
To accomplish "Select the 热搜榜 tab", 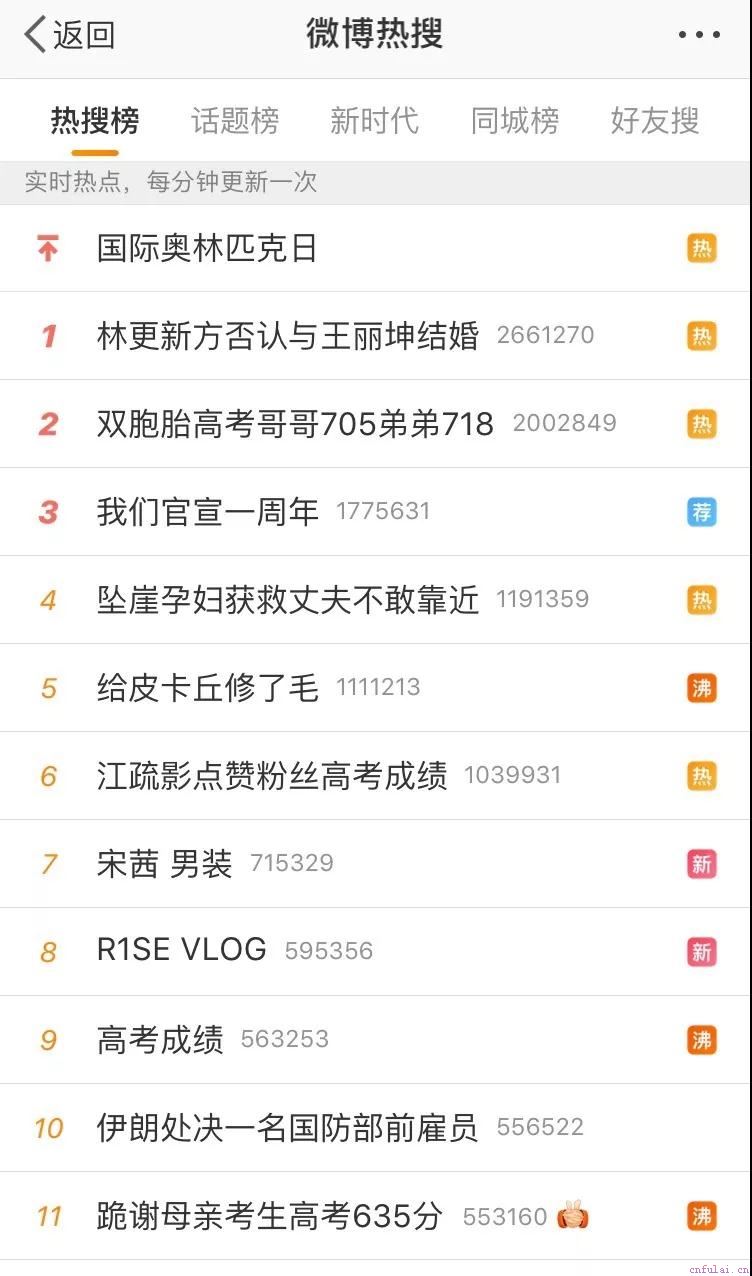I will 95,121.
